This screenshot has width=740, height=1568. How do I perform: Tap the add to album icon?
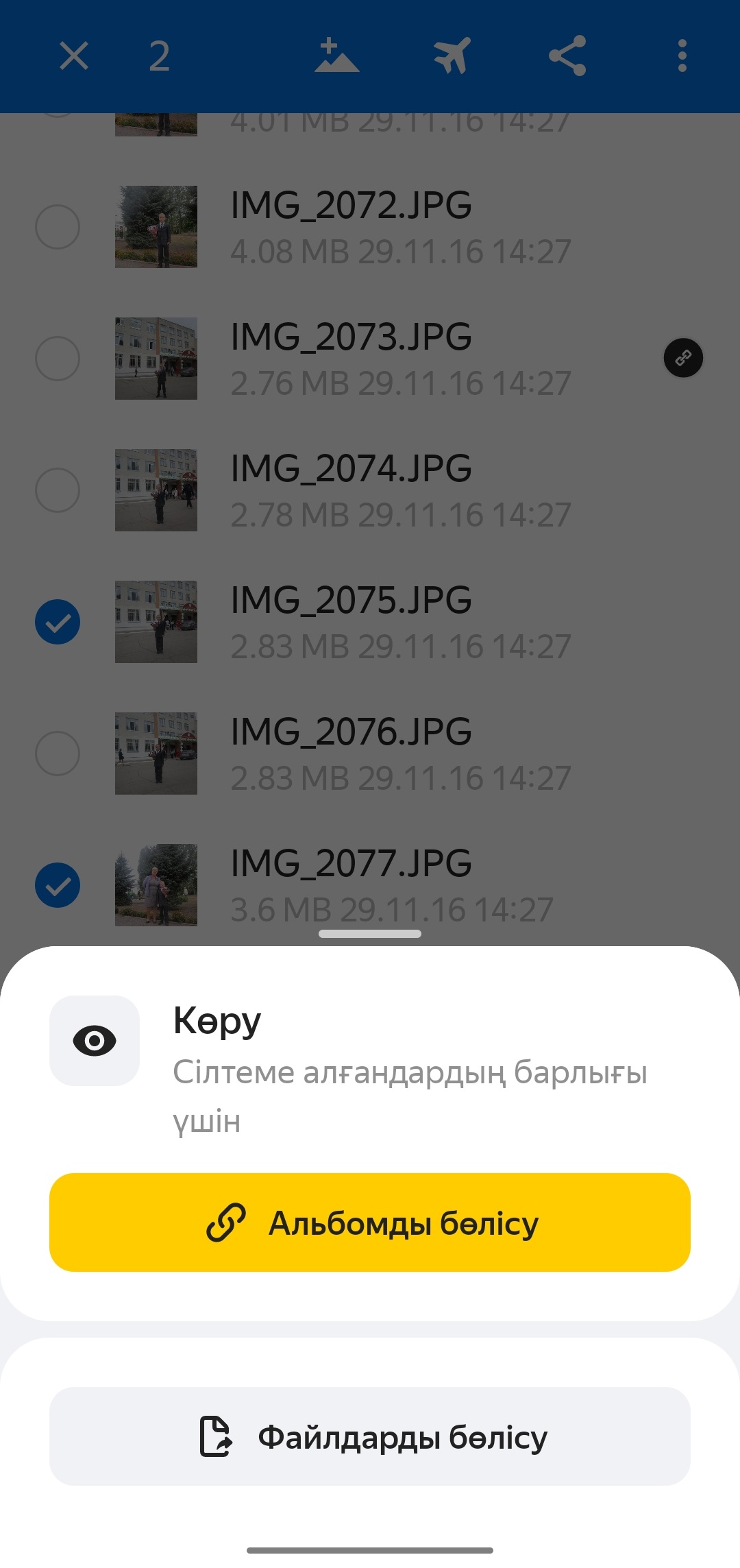click(336, 56)
